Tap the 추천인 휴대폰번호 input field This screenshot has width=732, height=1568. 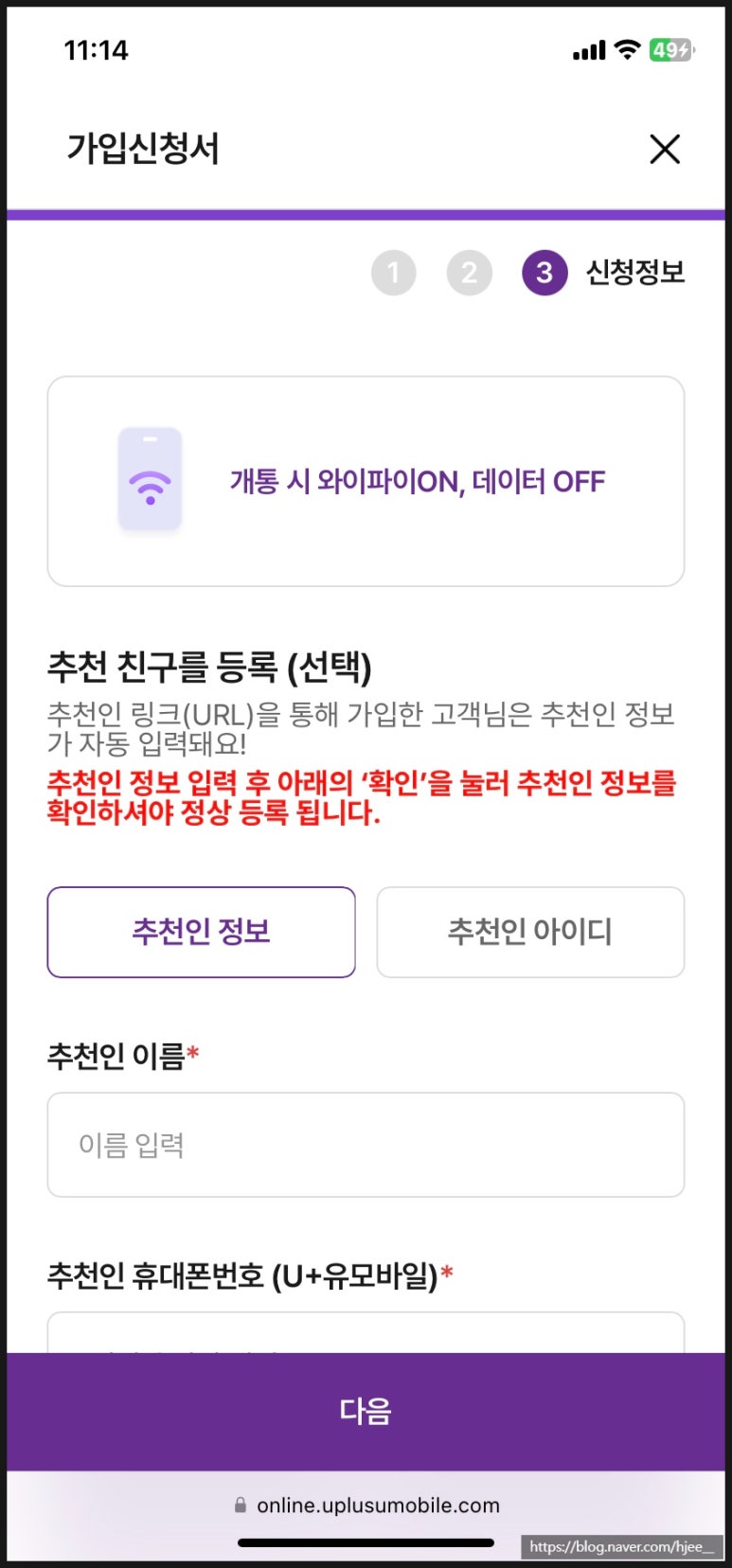(x=366, y=1332)
